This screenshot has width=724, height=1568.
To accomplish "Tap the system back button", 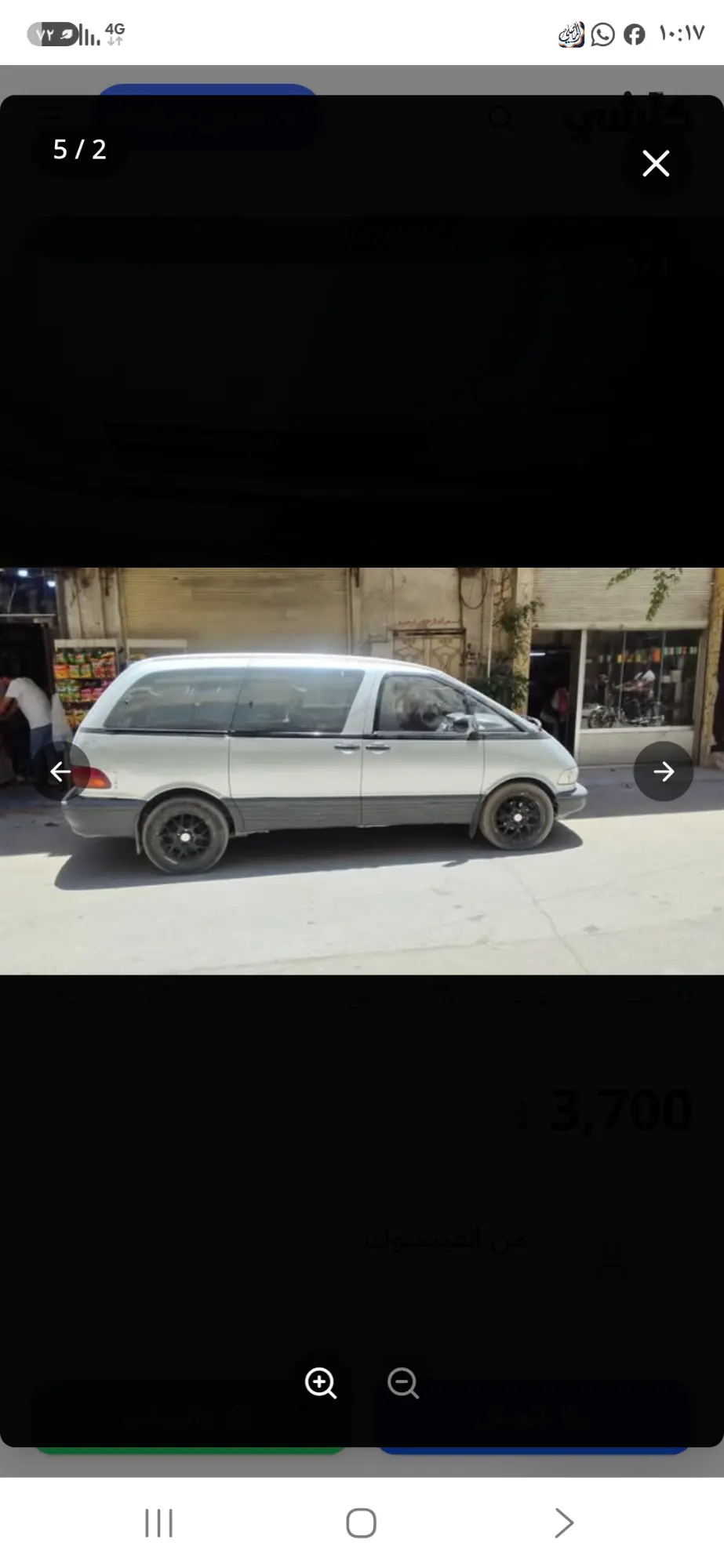I will (x=564, y=1523).
